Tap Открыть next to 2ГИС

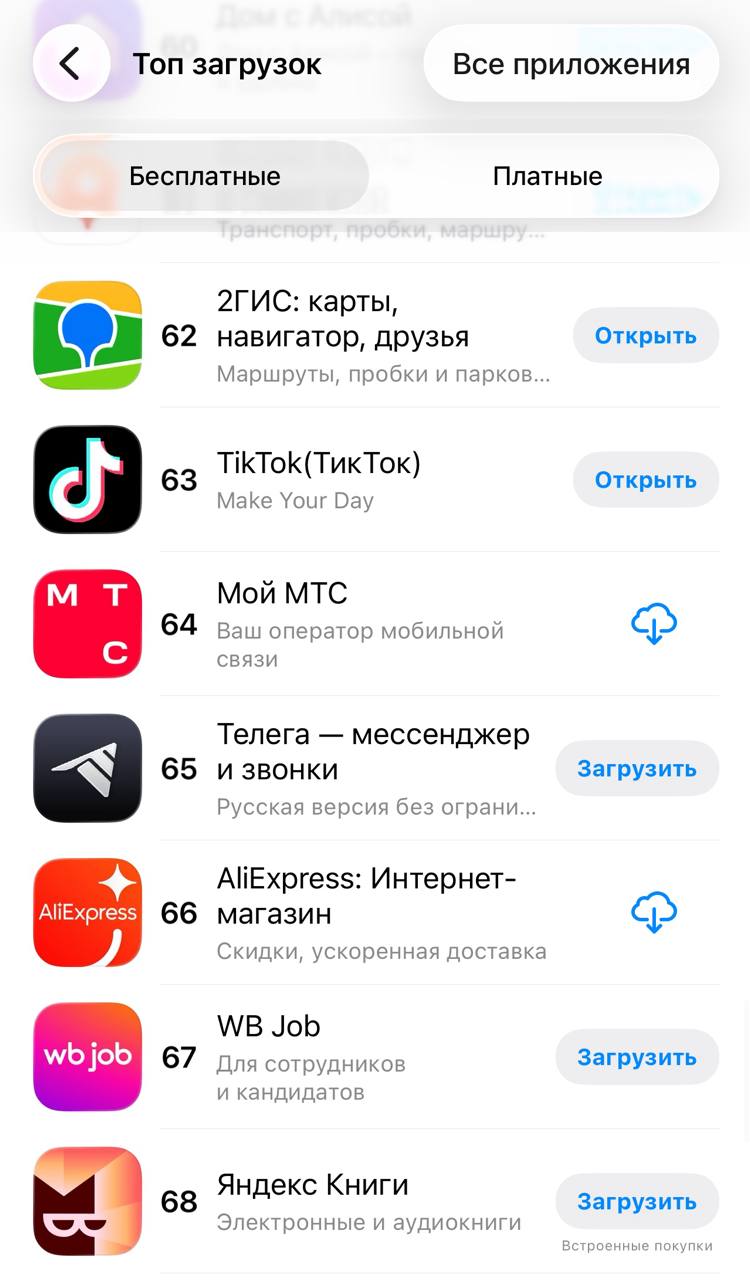645,334
